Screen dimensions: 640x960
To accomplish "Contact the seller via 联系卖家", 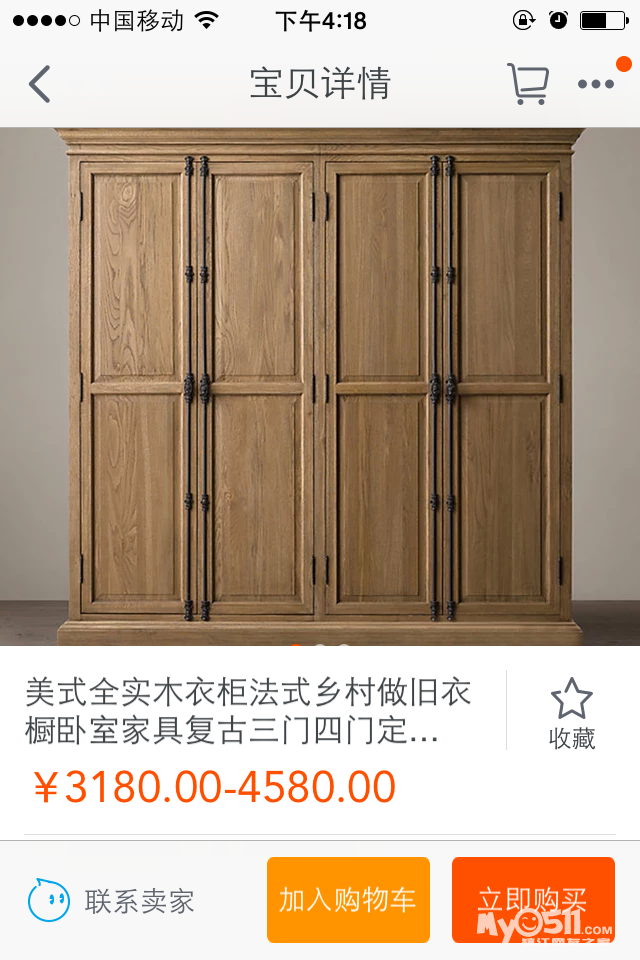I will (x=110, y=901).
